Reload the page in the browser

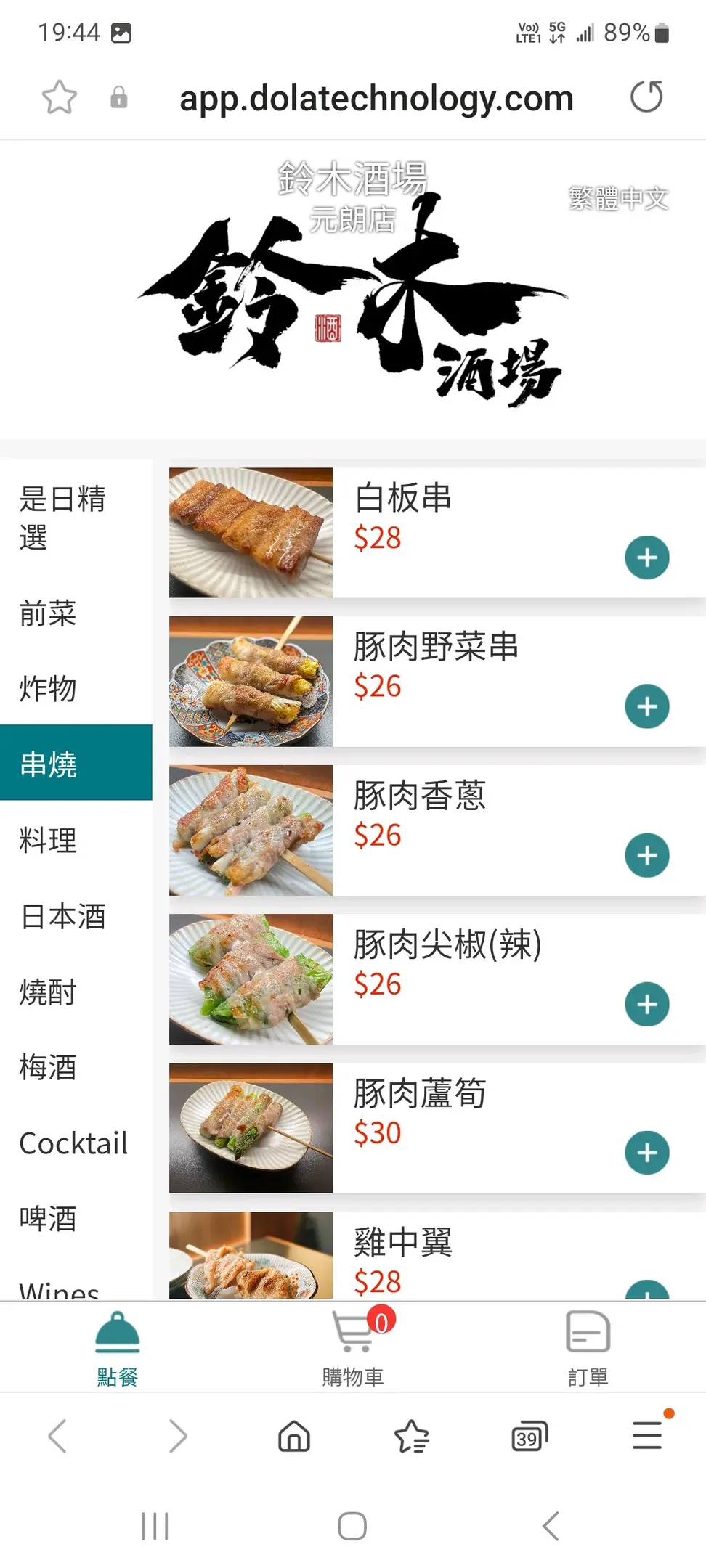(646, 97)
